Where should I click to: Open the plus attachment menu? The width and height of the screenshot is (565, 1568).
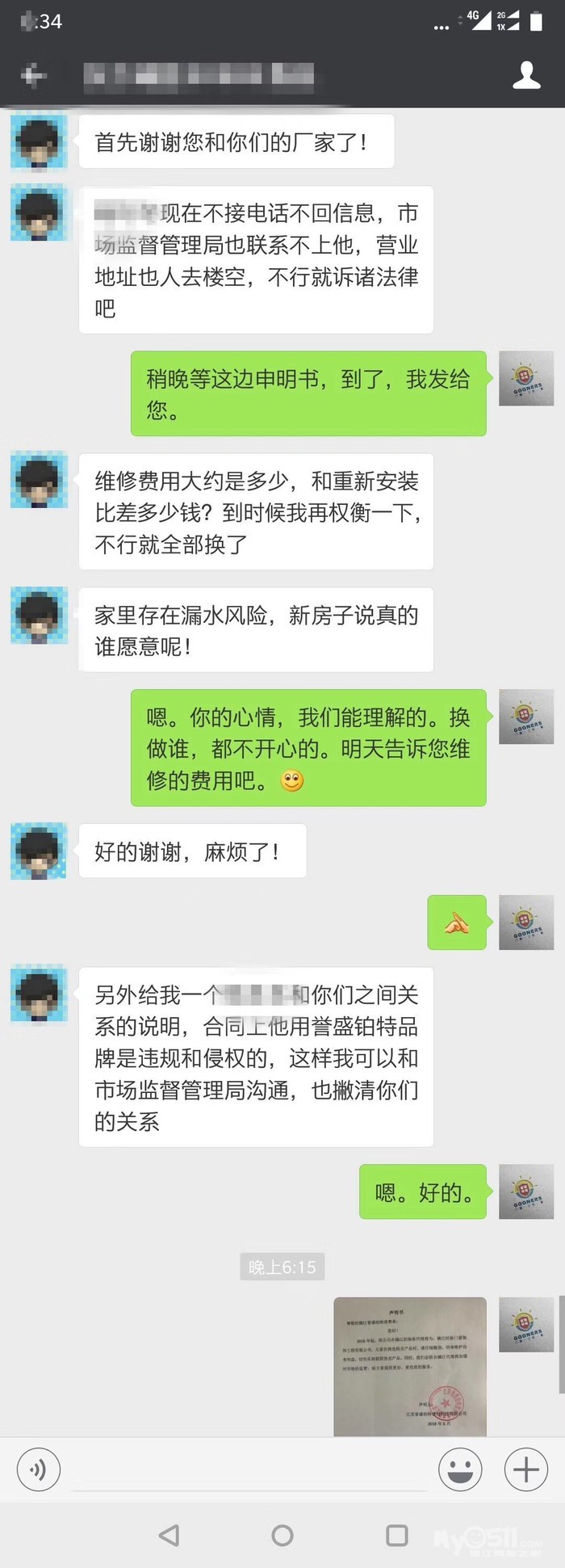point(526,1469)
